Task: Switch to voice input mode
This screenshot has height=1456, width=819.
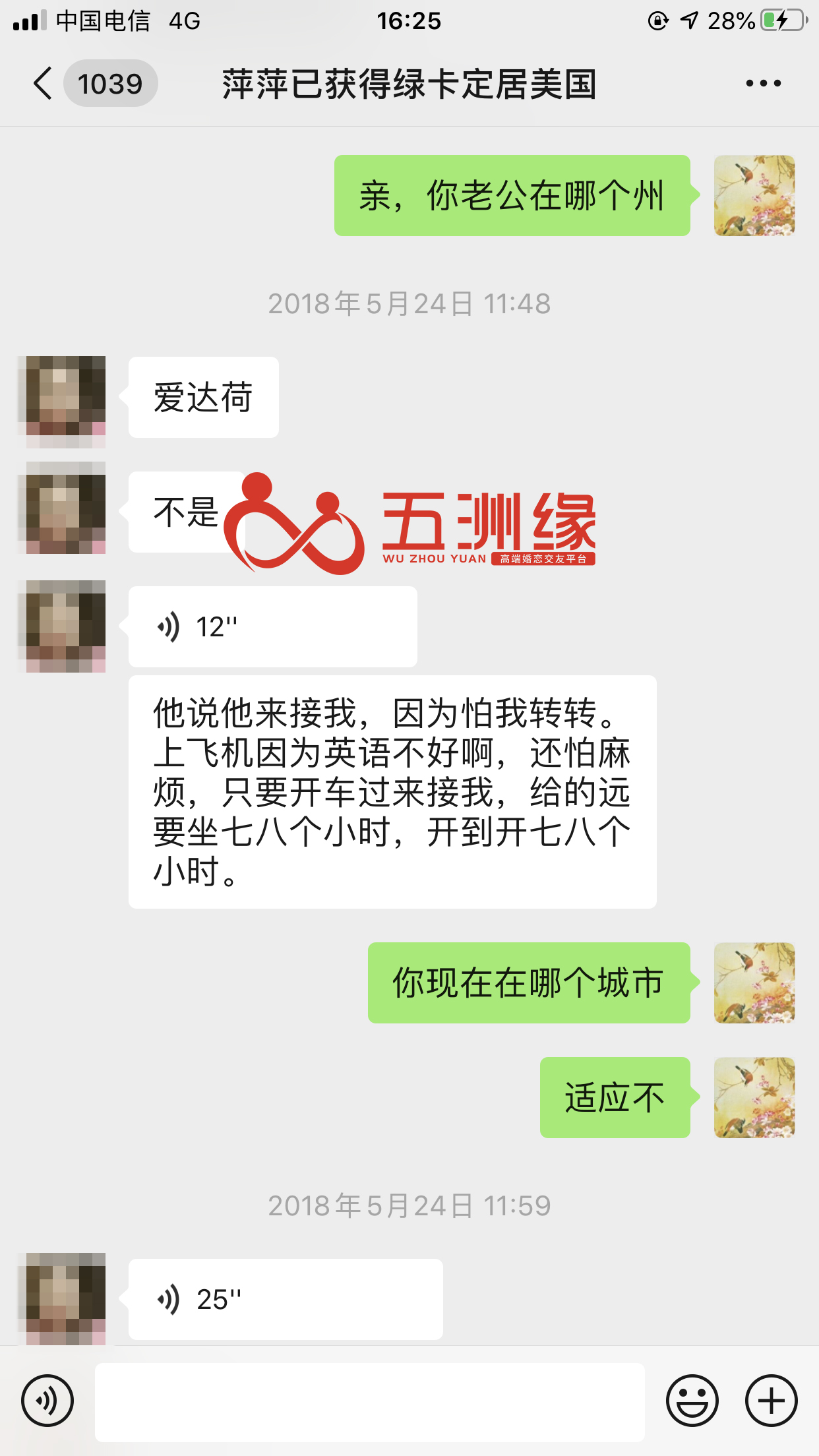Action: tap(47, 1401)
